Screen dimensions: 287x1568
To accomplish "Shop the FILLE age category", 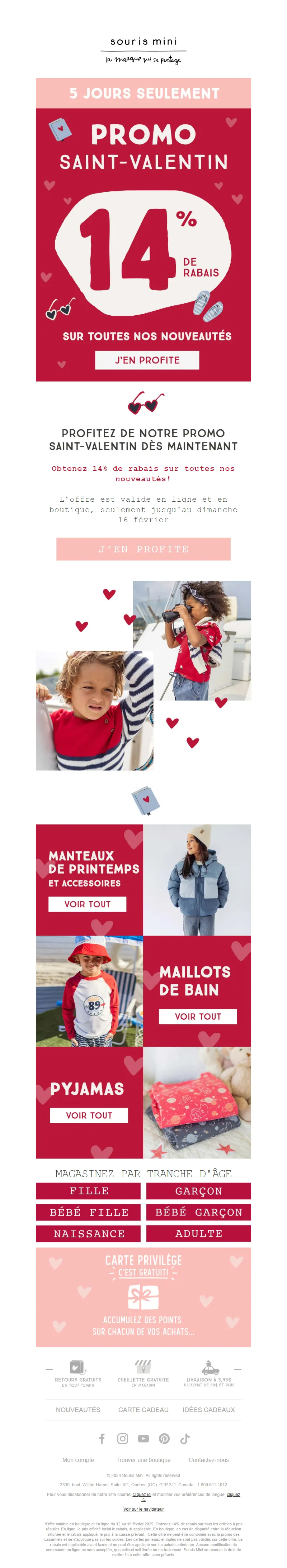I will tap(88, 1191).
